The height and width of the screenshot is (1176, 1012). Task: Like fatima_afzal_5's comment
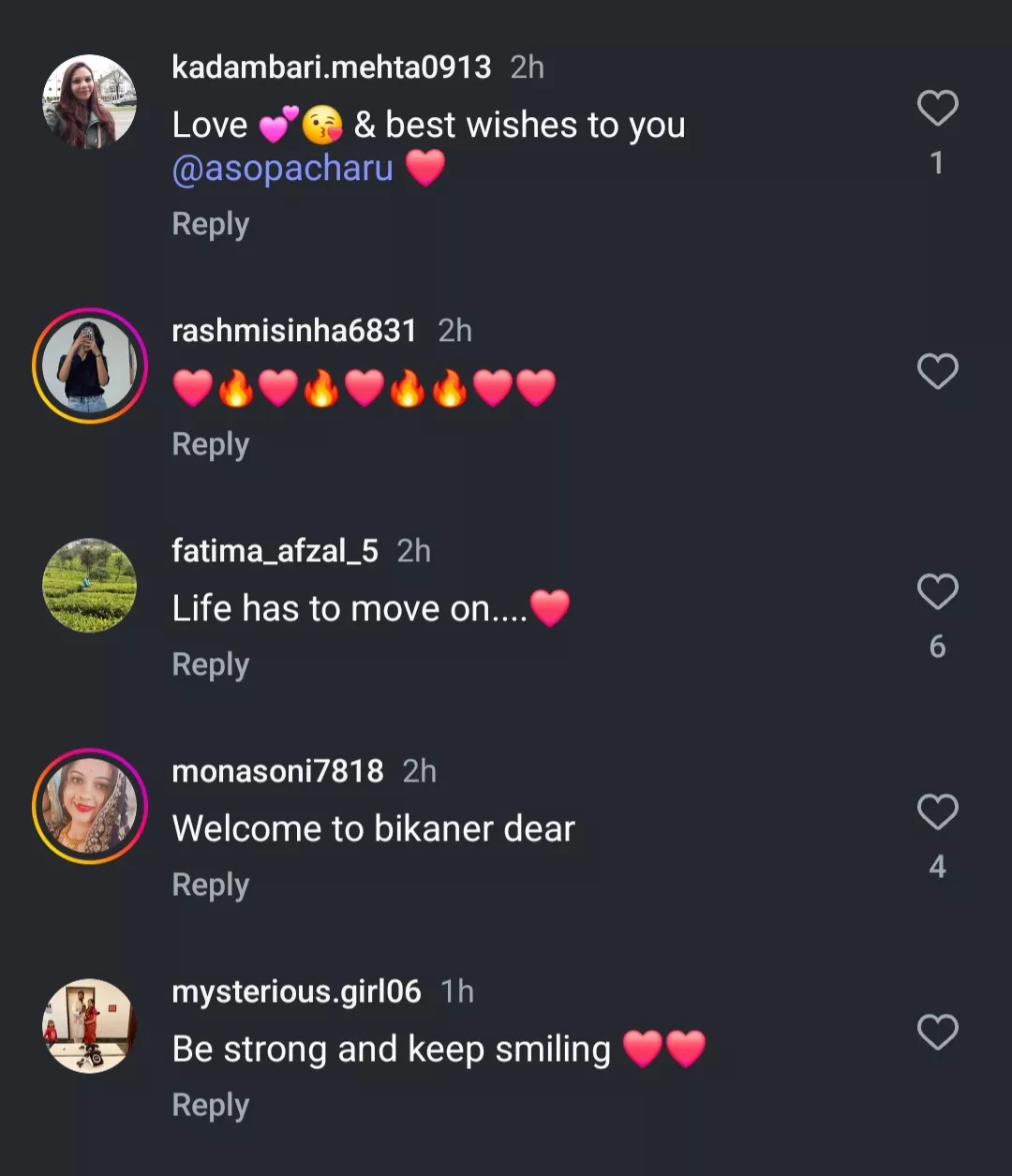937,592
